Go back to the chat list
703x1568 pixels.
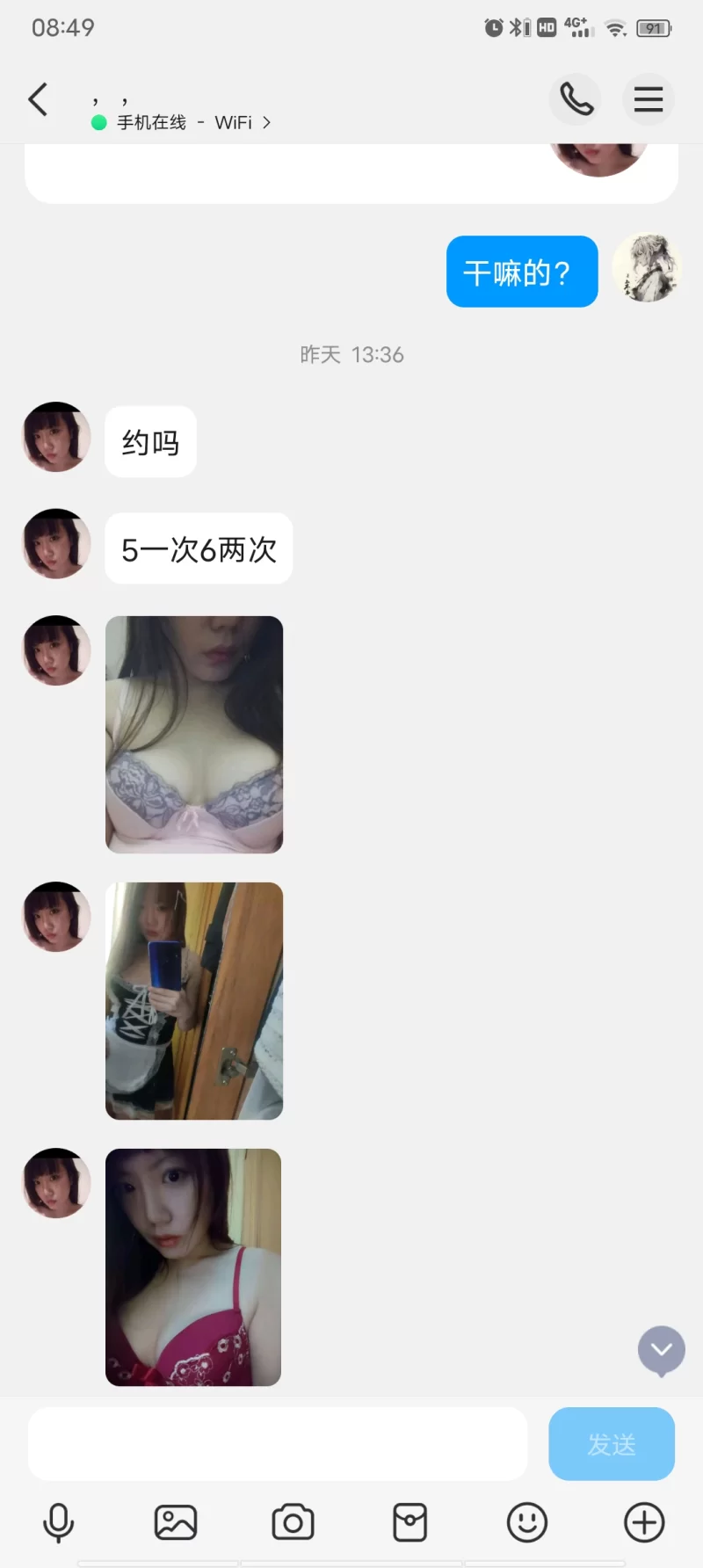click(38, 99)
